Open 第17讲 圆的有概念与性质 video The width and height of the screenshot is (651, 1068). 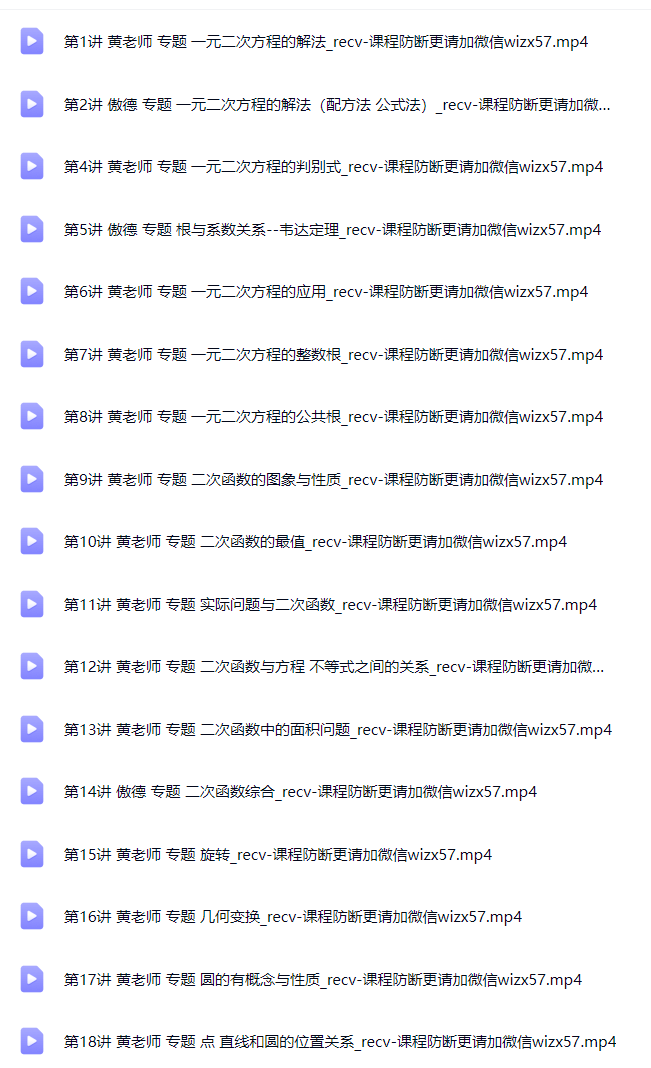[322, 980]
